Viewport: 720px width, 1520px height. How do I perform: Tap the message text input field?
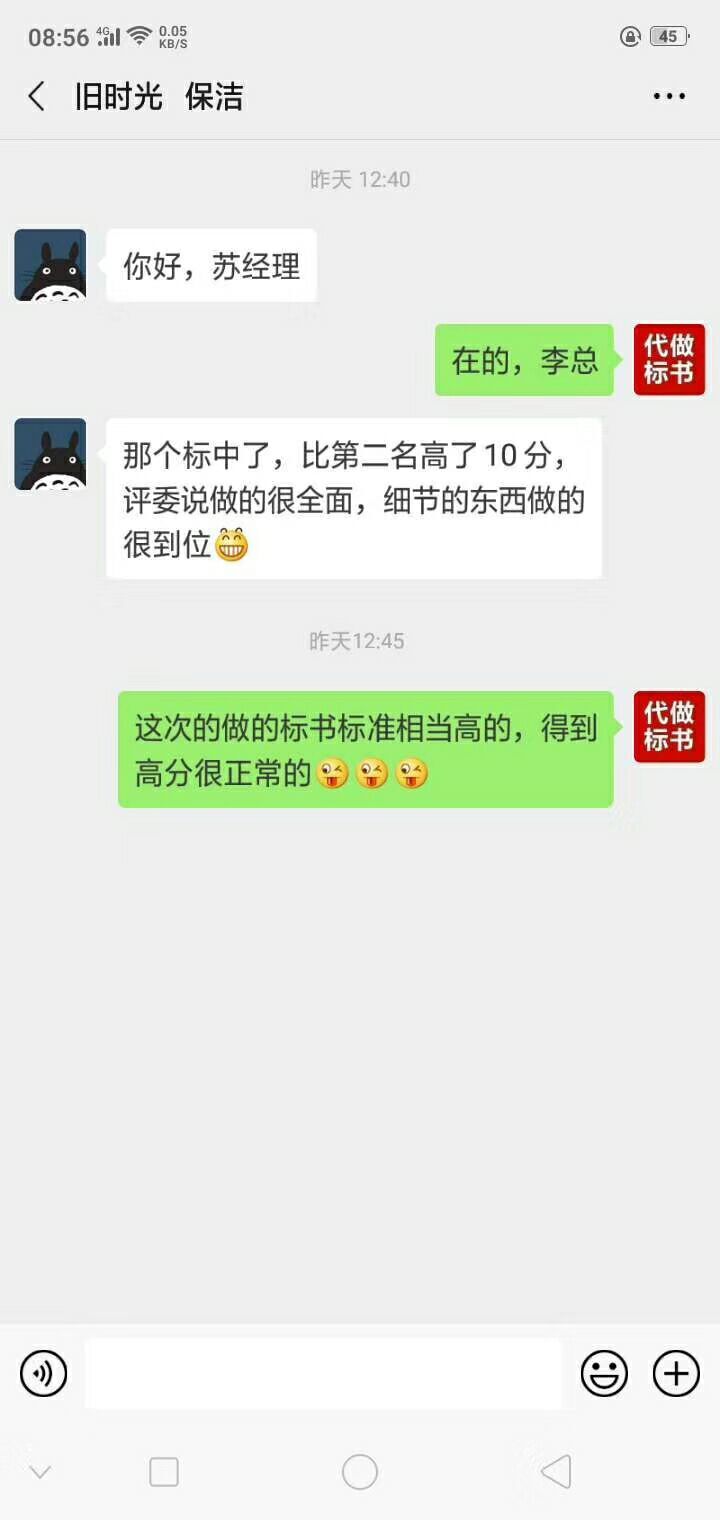(322, 1373)
